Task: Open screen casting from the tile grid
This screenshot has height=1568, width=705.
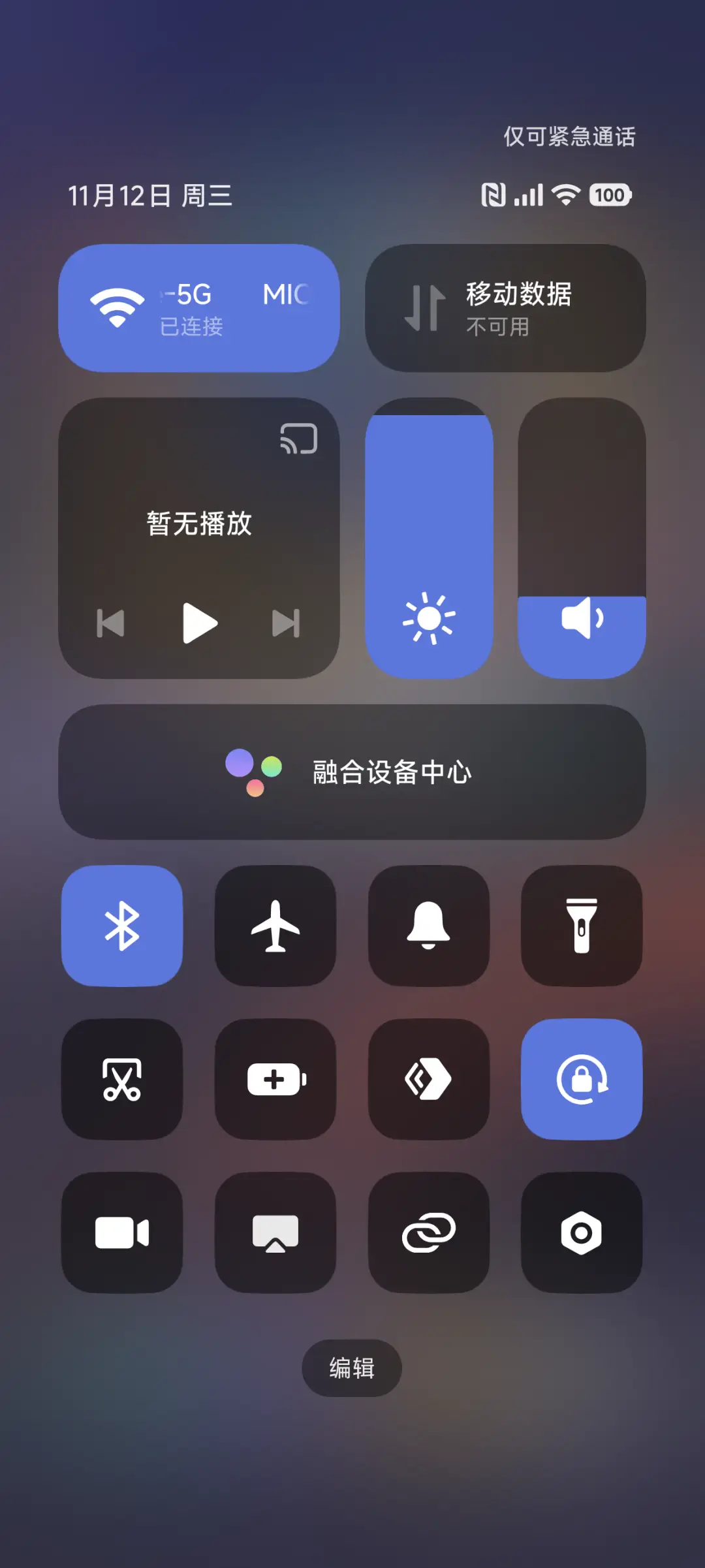Action: 275,1232
